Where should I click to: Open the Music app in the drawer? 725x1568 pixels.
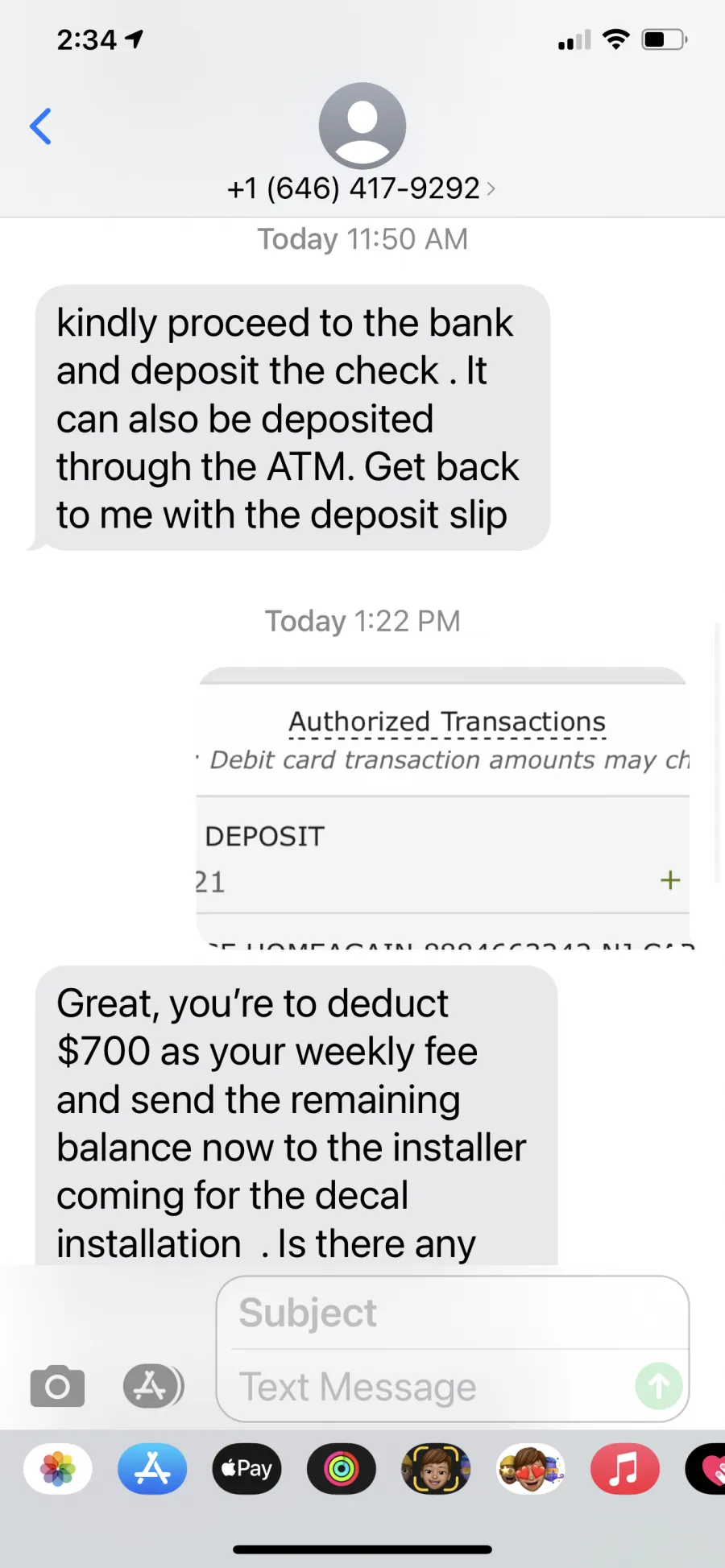click(x=625, y=1469)
